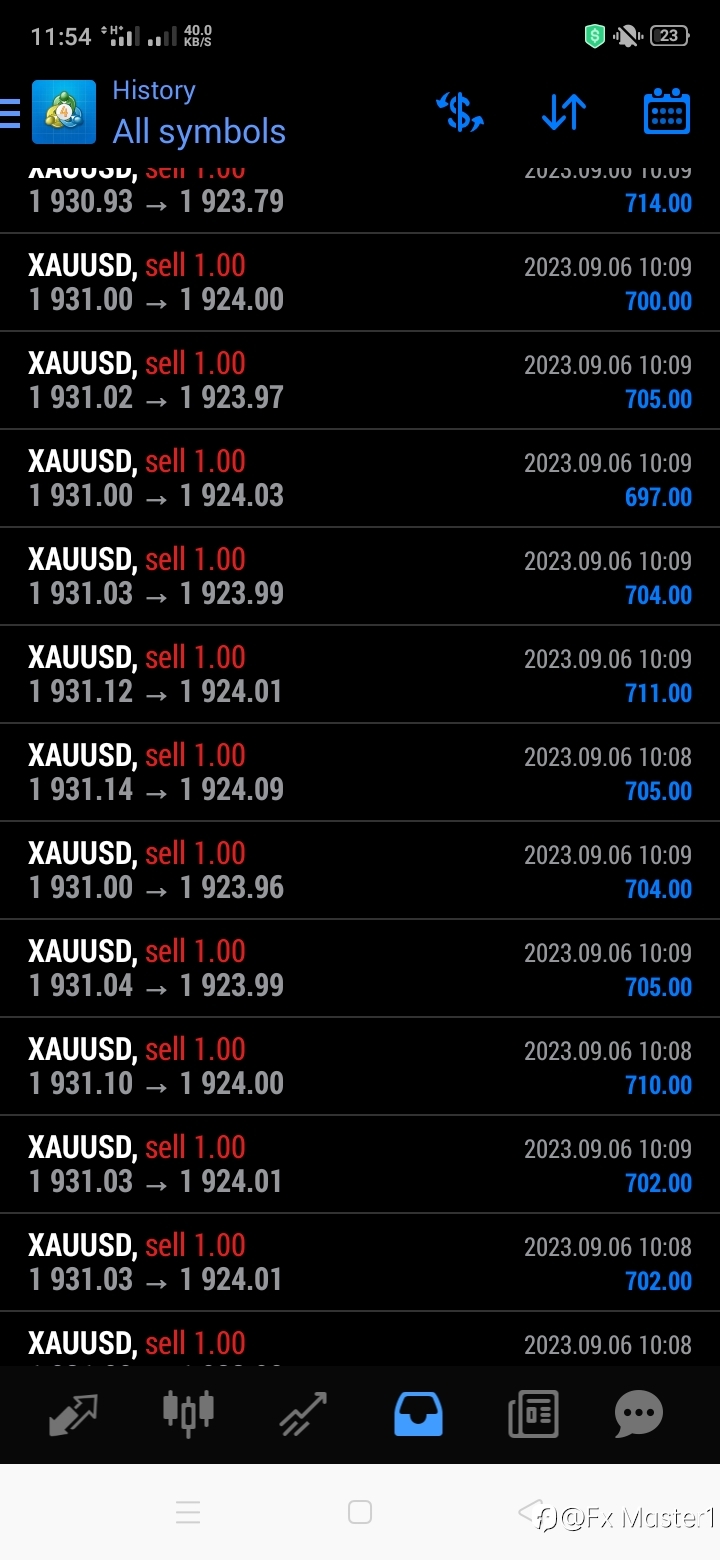The height and width of the screenshot is (1560, 720).
Task: Open the calendar date range picker
Action: point(667,112)
